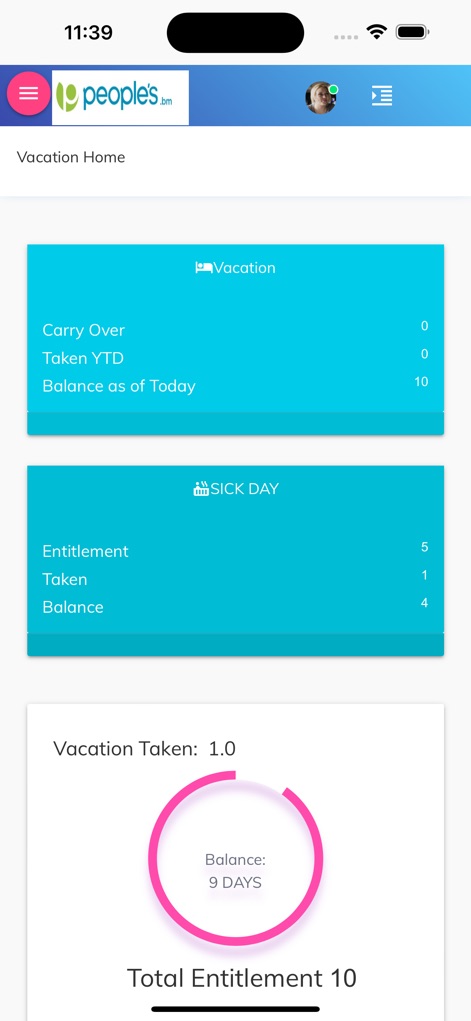The height and width of the screenshot is (1021, 471).
Task: Open the pink hamburger menu button
Action: click(x=28, y=94)
